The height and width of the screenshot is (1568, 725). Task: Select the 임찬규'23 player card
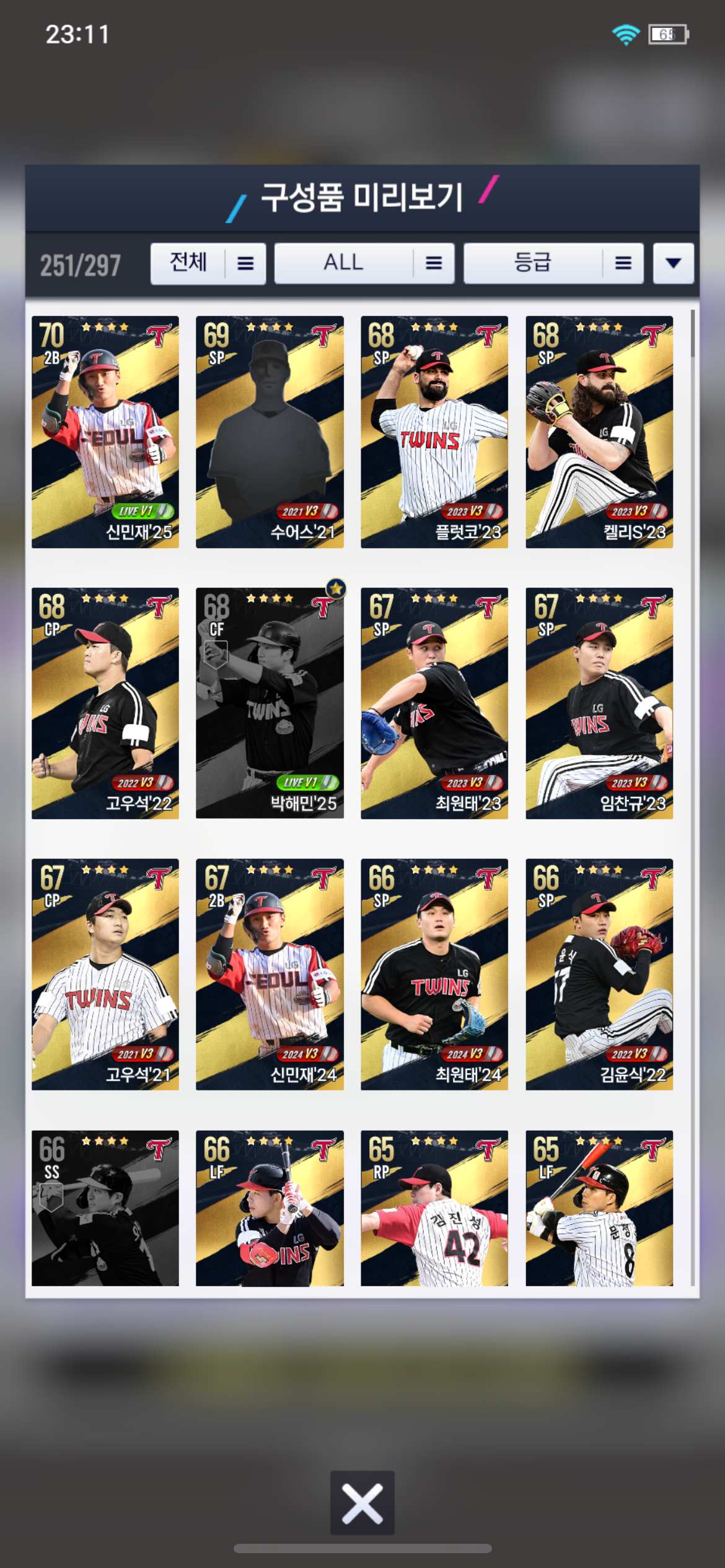[599, 703]
